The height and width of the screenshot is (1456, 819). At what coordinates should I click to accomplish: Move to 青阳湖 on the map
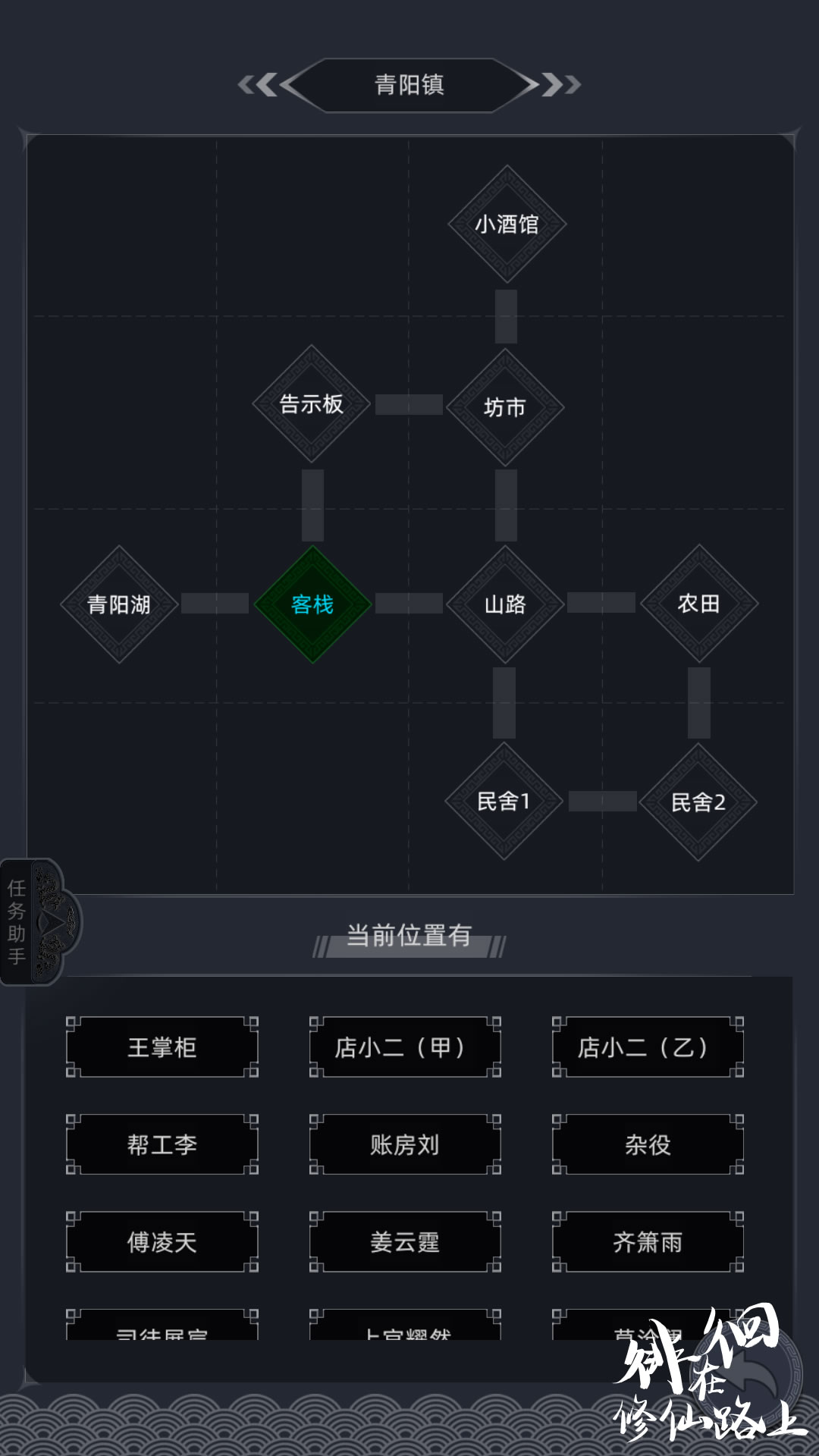click(119, 604)
